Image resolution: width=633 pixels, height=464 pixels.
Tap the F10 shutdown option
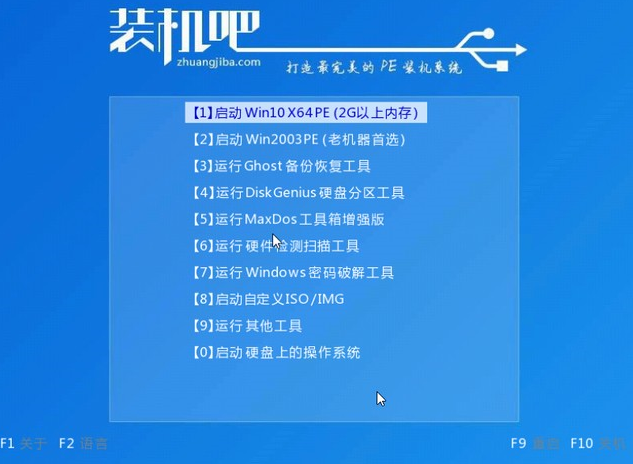[595, 443]
